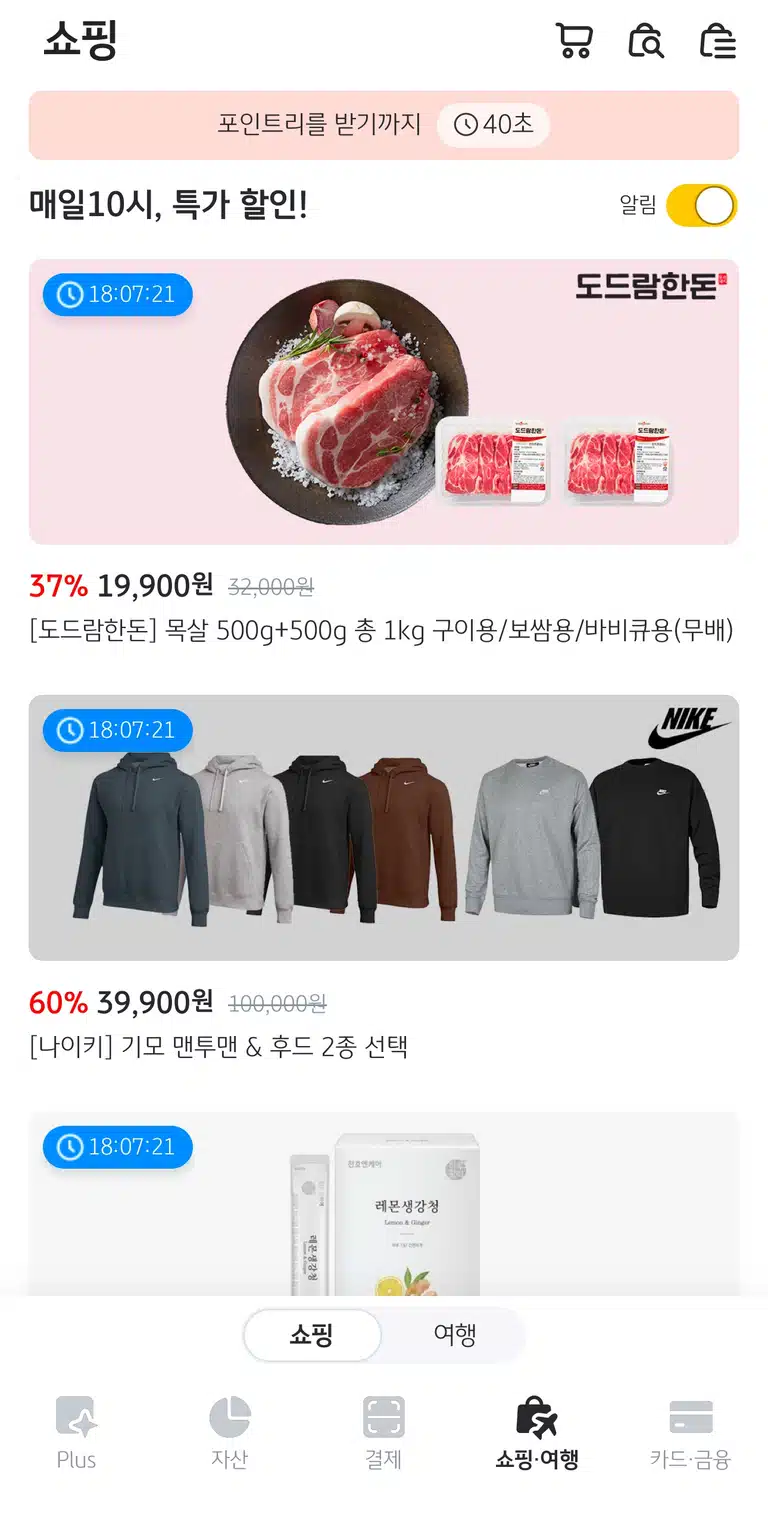The image size is (768, 1514).
Task: Switch to the 자산 tab
Action: [x=229, y=1433]
